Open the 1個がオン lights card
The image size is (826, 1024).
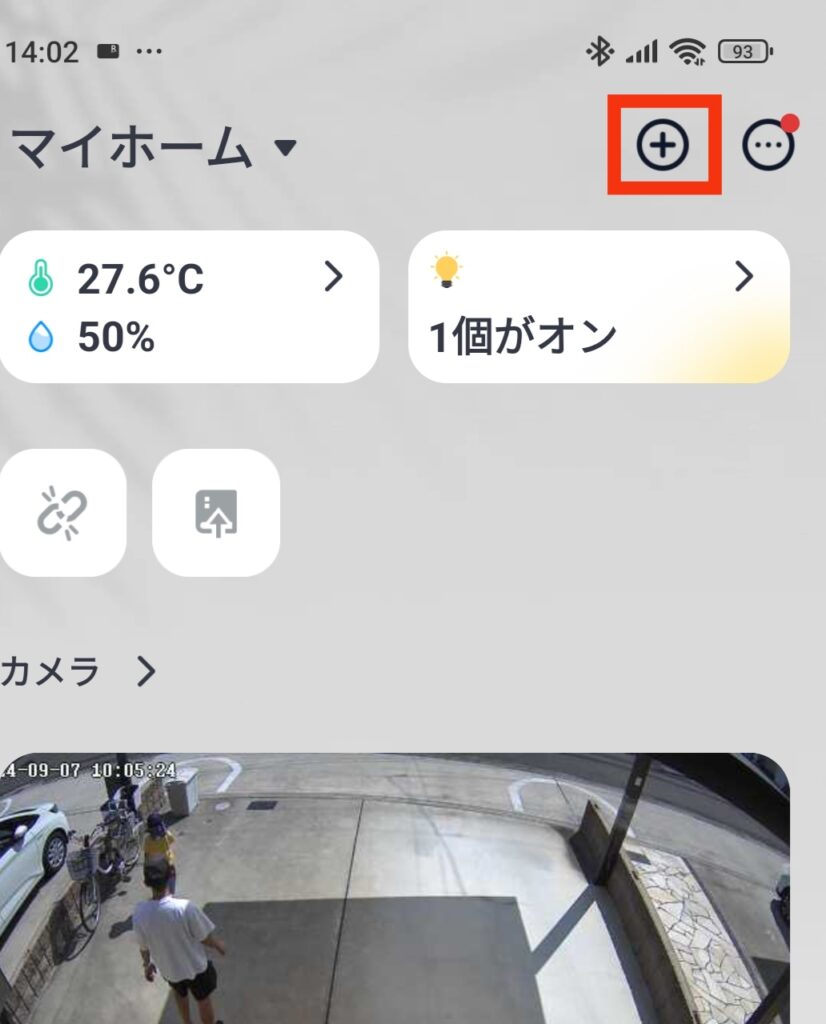[598, 307]
